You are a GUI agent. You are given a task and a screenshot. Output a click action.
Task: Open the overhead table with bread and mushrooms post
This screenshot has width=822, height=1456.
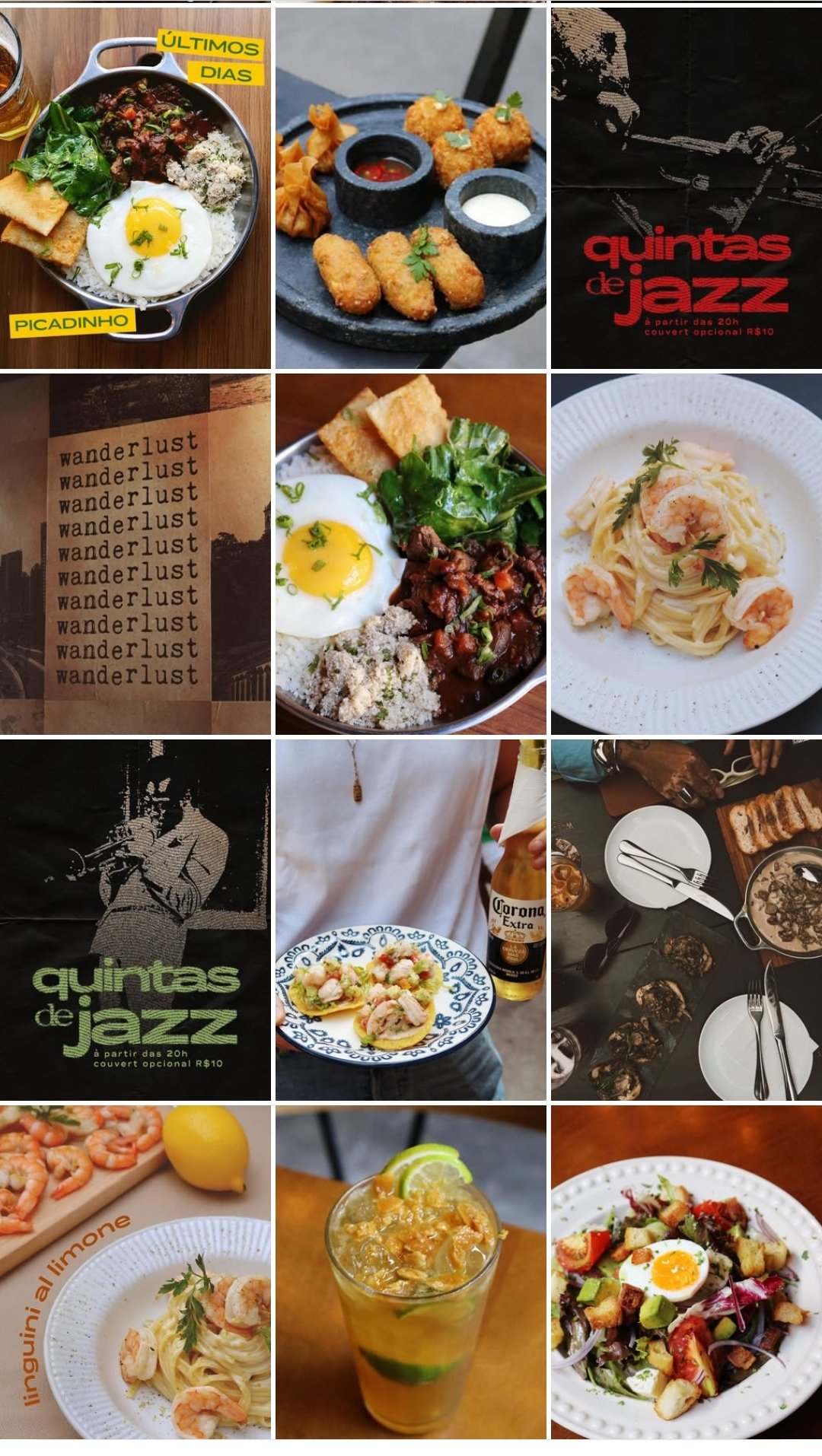(x=687, y=920)
